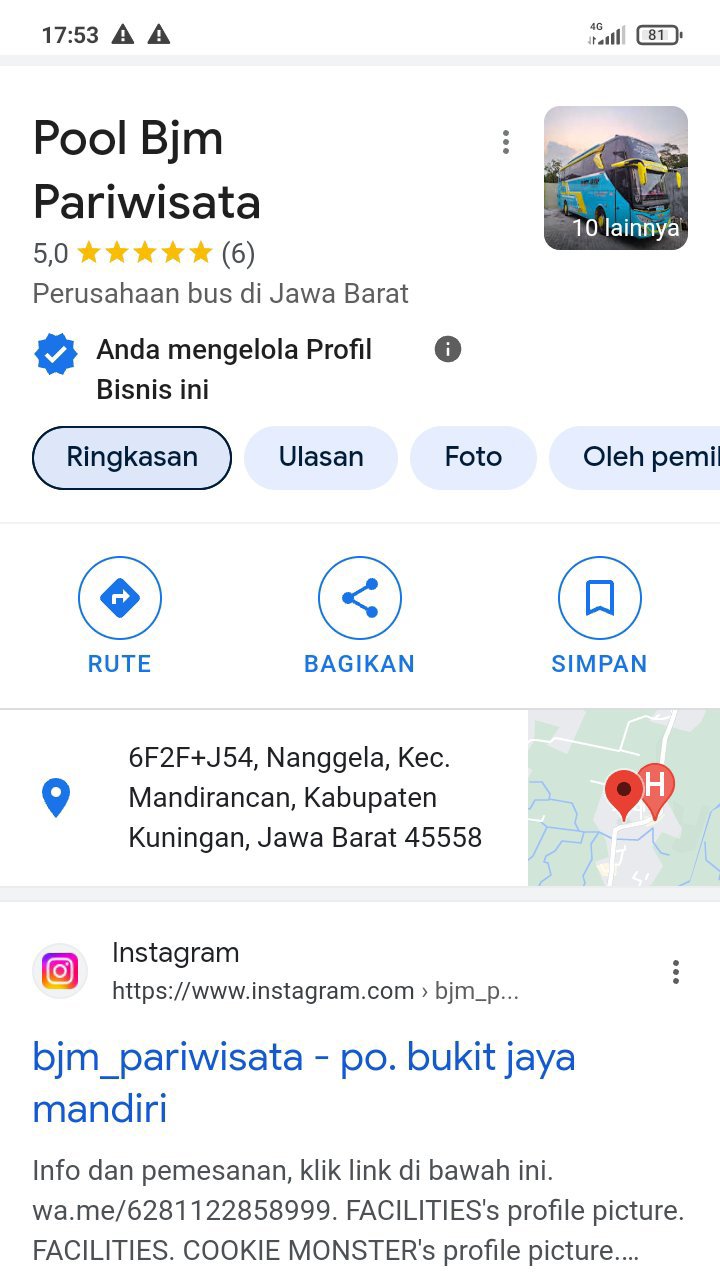Switch to the Foto tab
This screenshot has height=1280, width=720.
click(473, 458)
